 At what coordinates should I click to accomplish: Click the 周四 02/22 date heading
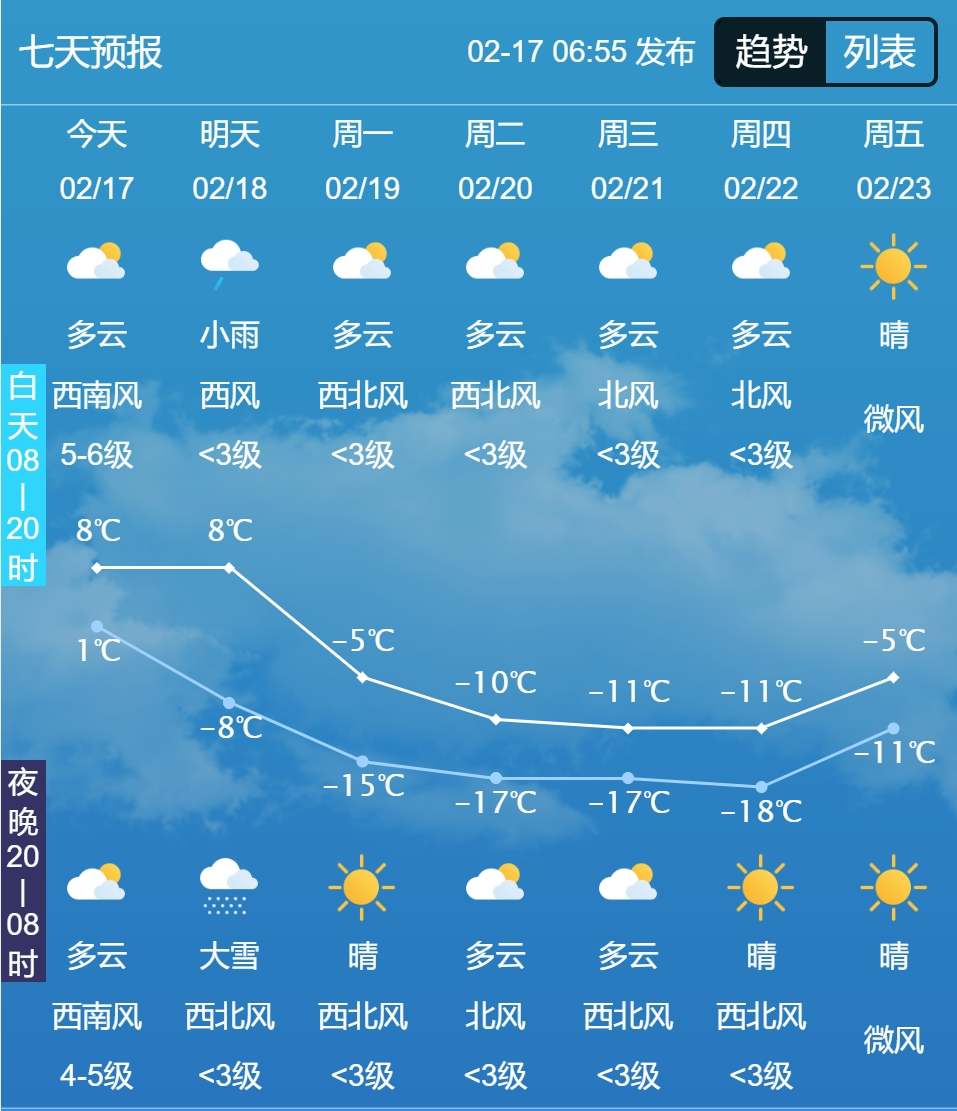(760, 160)
